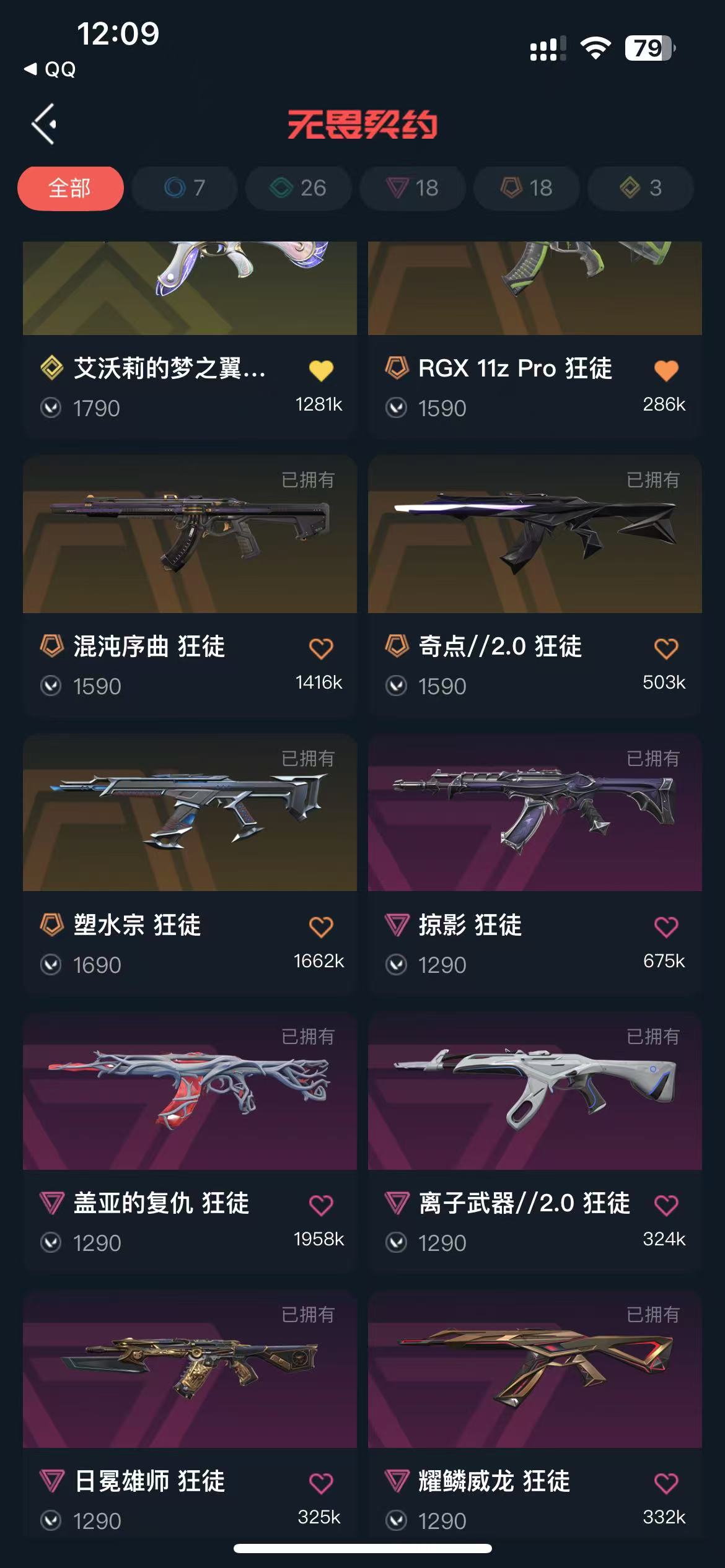Screen dimensions: 725x1568
Task: Like 奇点//2.0 狂徒 with the heart
Action: [666, 648]
